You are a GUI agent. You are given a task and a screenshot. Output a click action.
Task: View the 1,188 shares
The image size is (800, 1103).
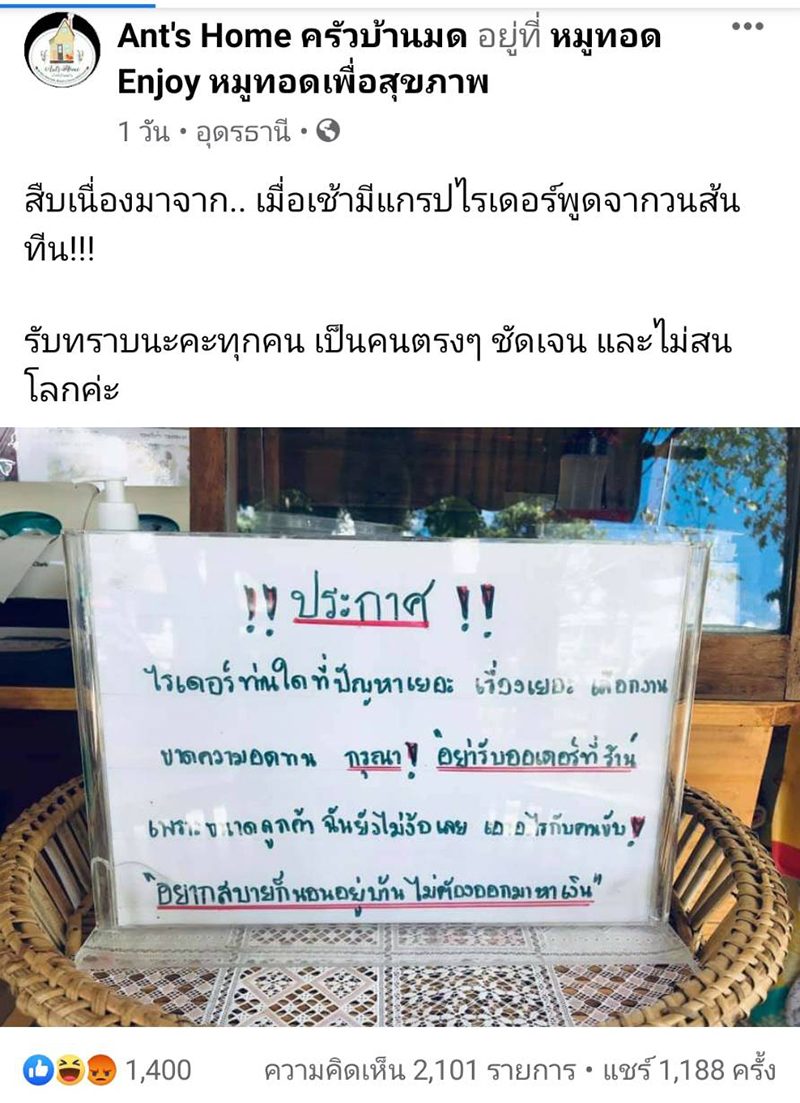coord(688,1070)
